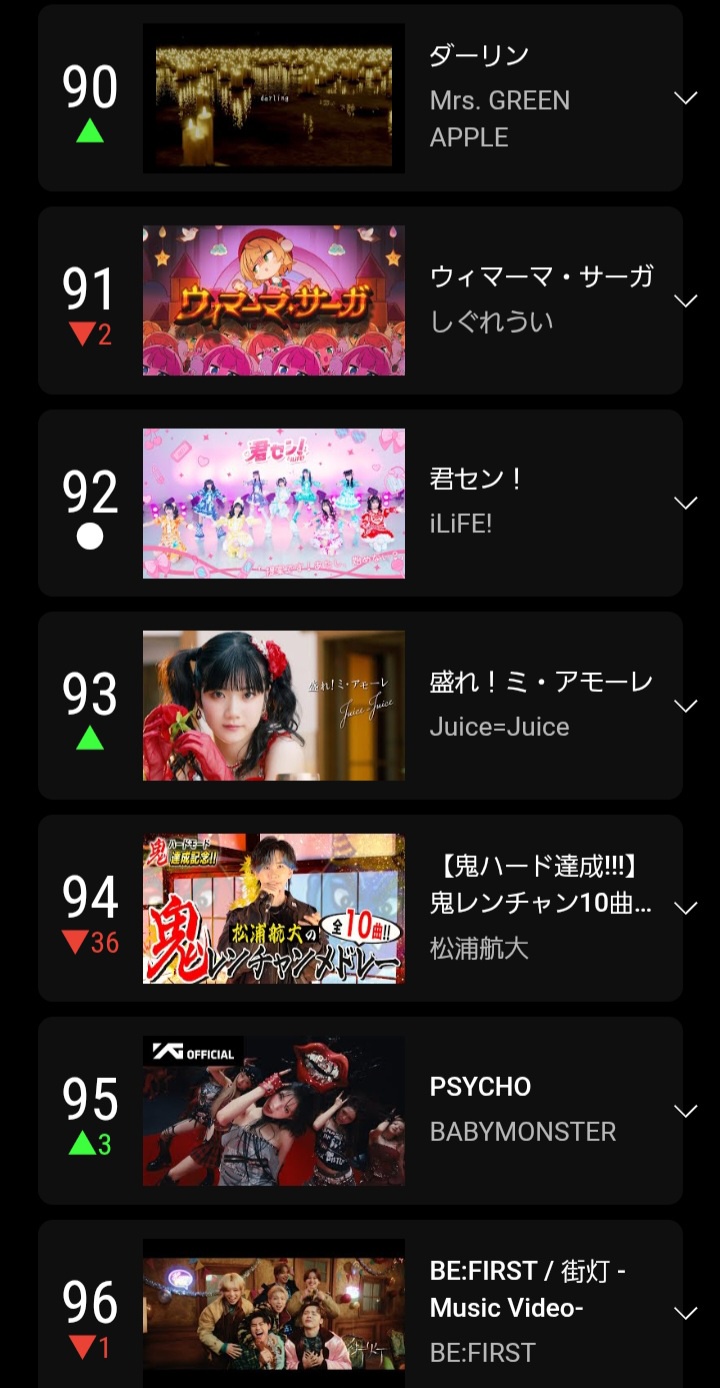Expand the ダーリン entry chevron

[x=685, y=98]
